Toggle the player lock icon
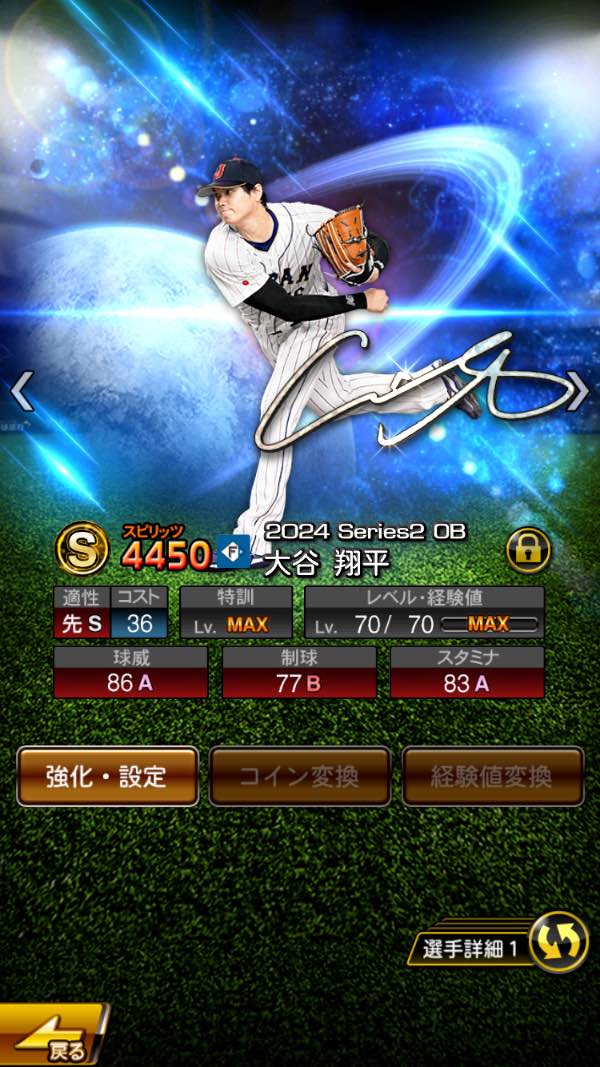 (x=528, y=549)
